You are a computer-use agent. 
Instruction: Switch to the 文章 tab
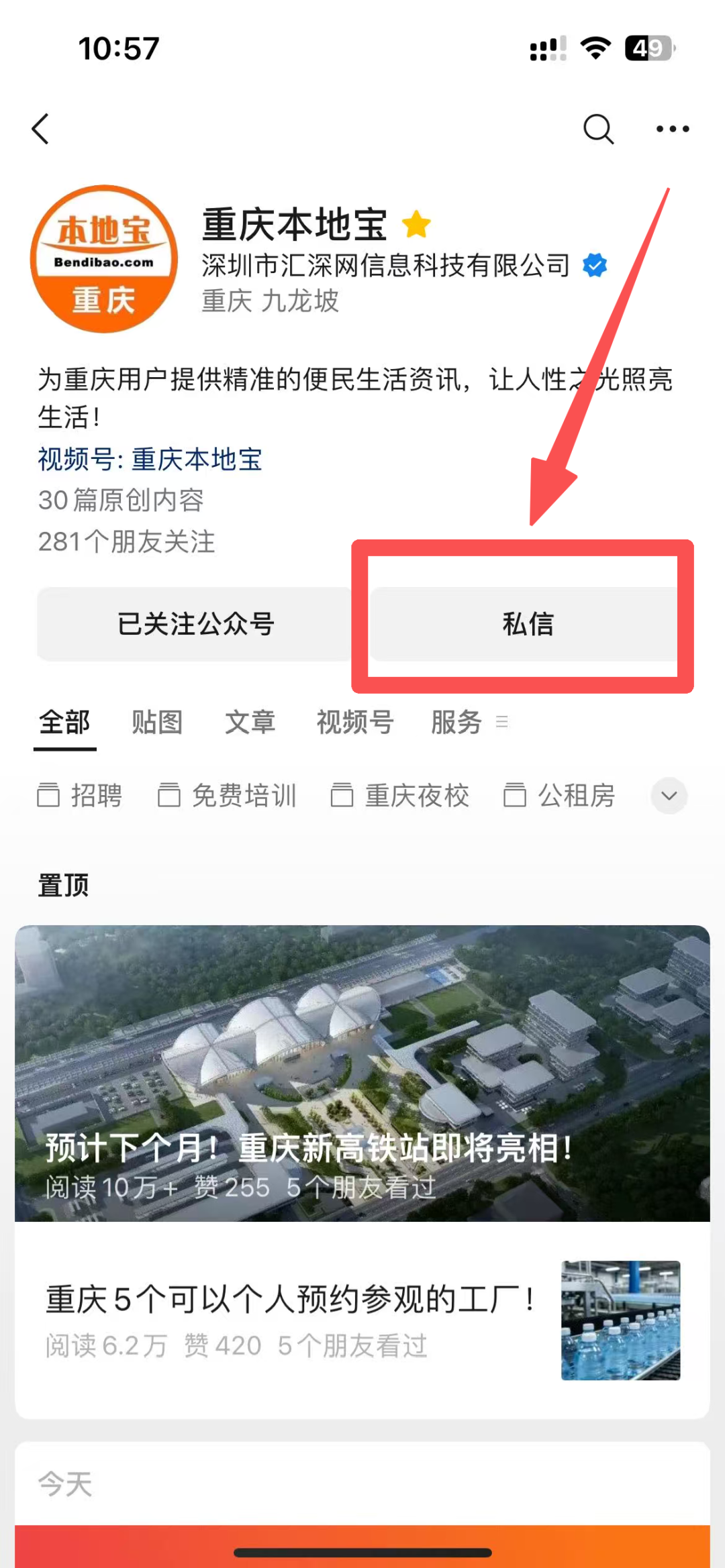250,723
